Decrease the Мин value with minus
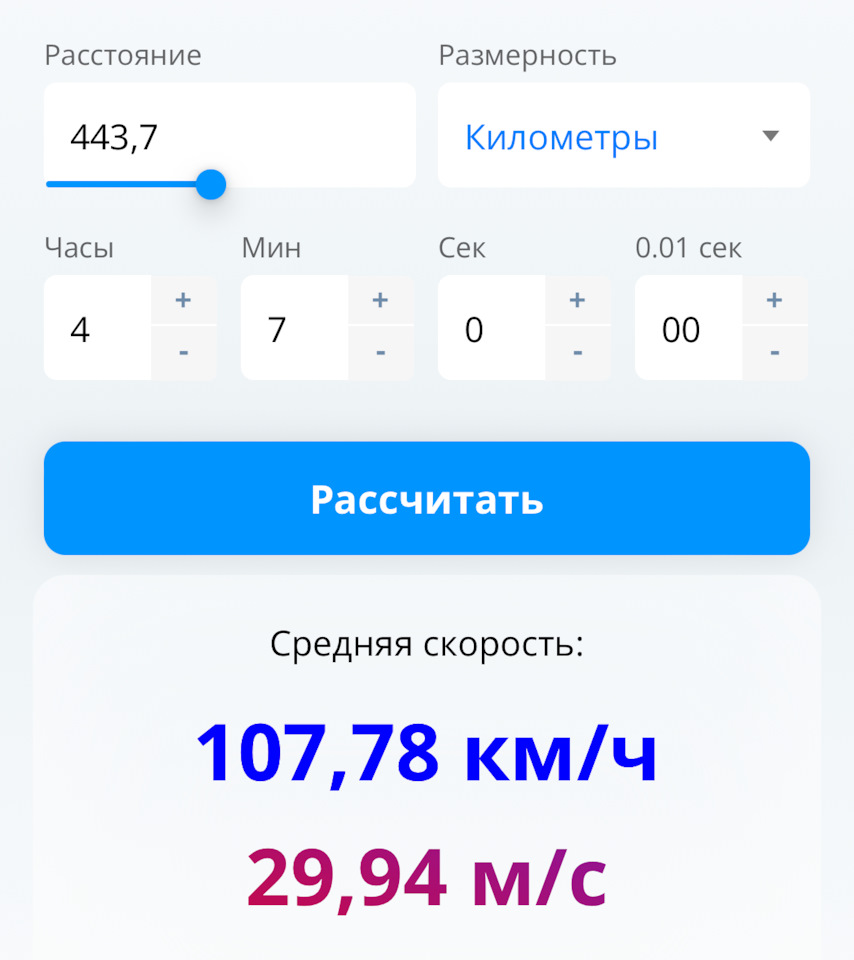This screenshot has height=960, width=854. click(380, 353)
